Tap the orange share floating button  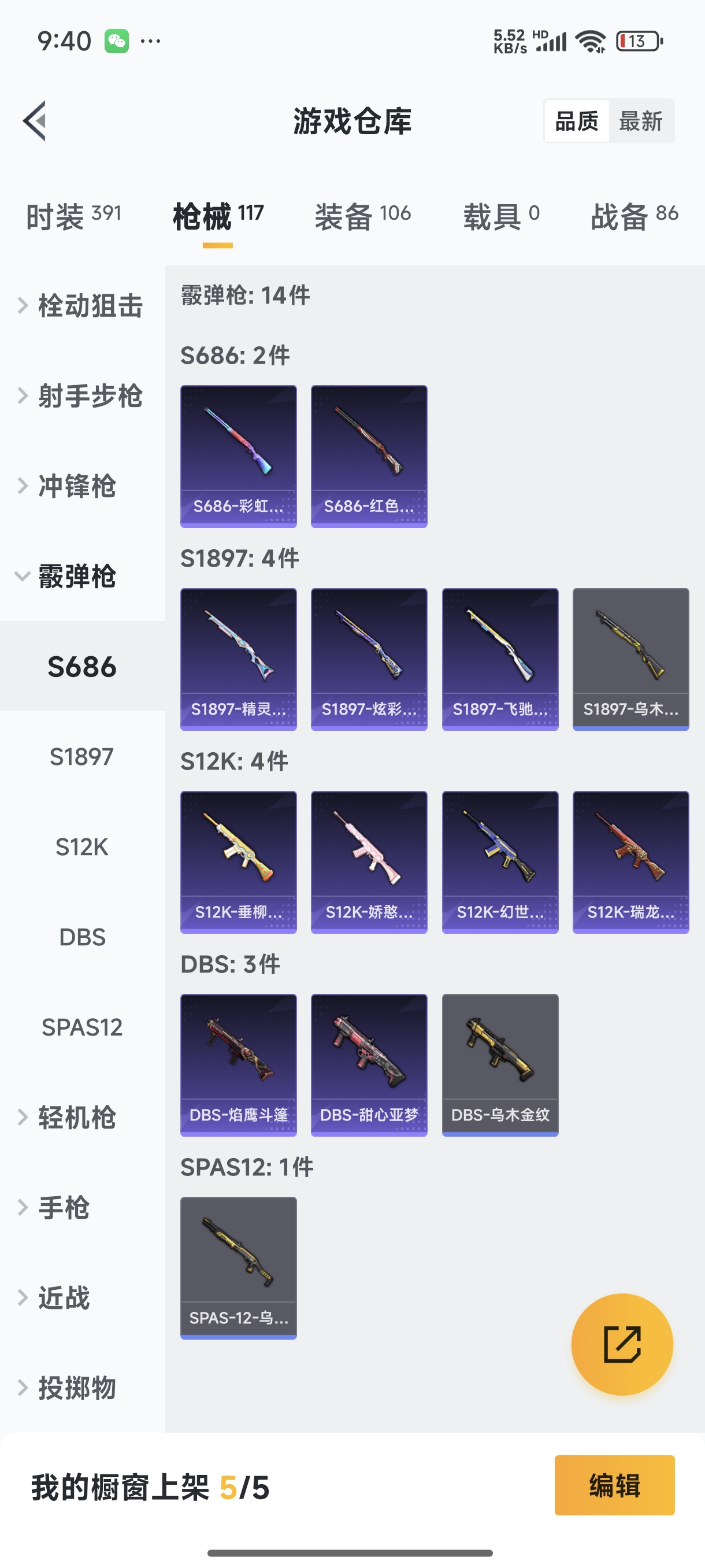(x=622, y=1344)
